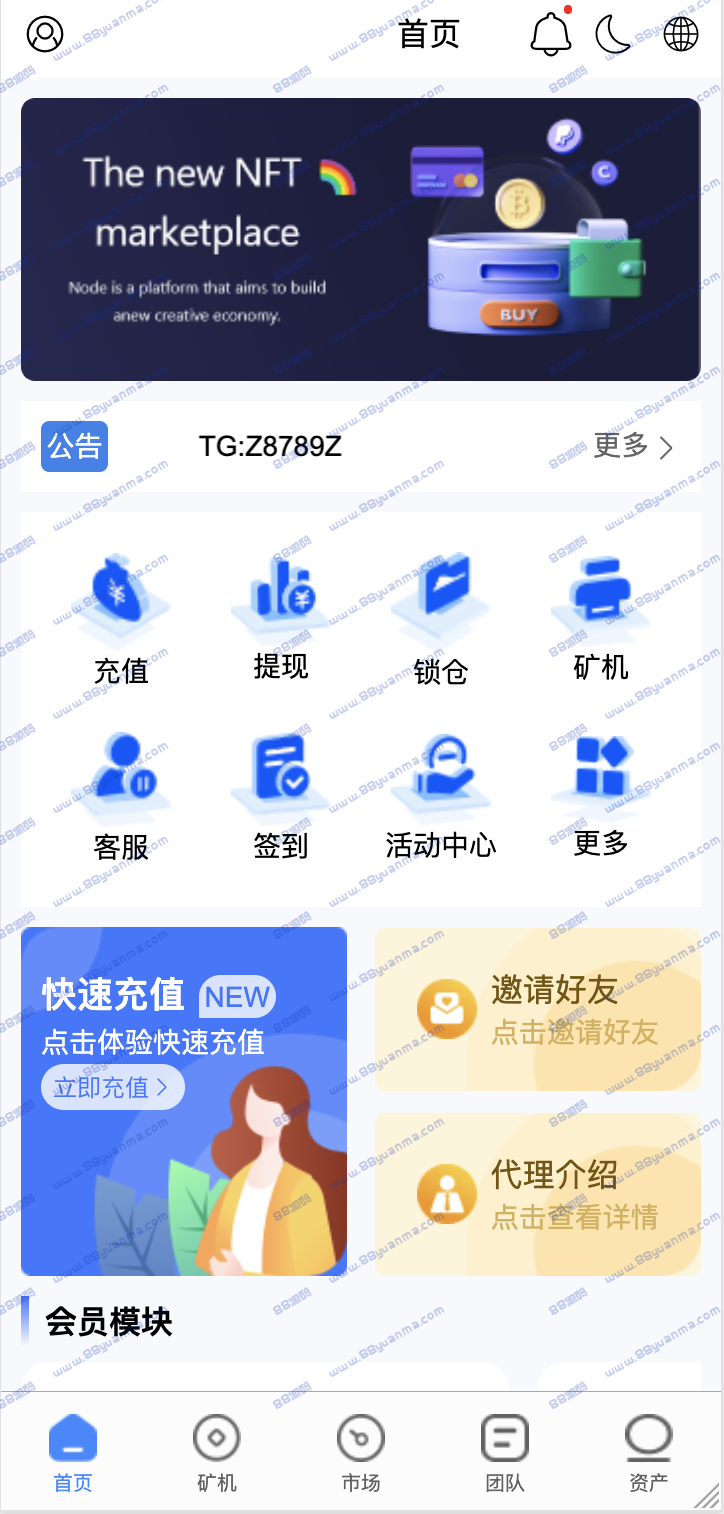The width and height of the screenshot is (724, 1514).
Task: Switch to the 团队 tab
Action: click(x=505, y=1454)
